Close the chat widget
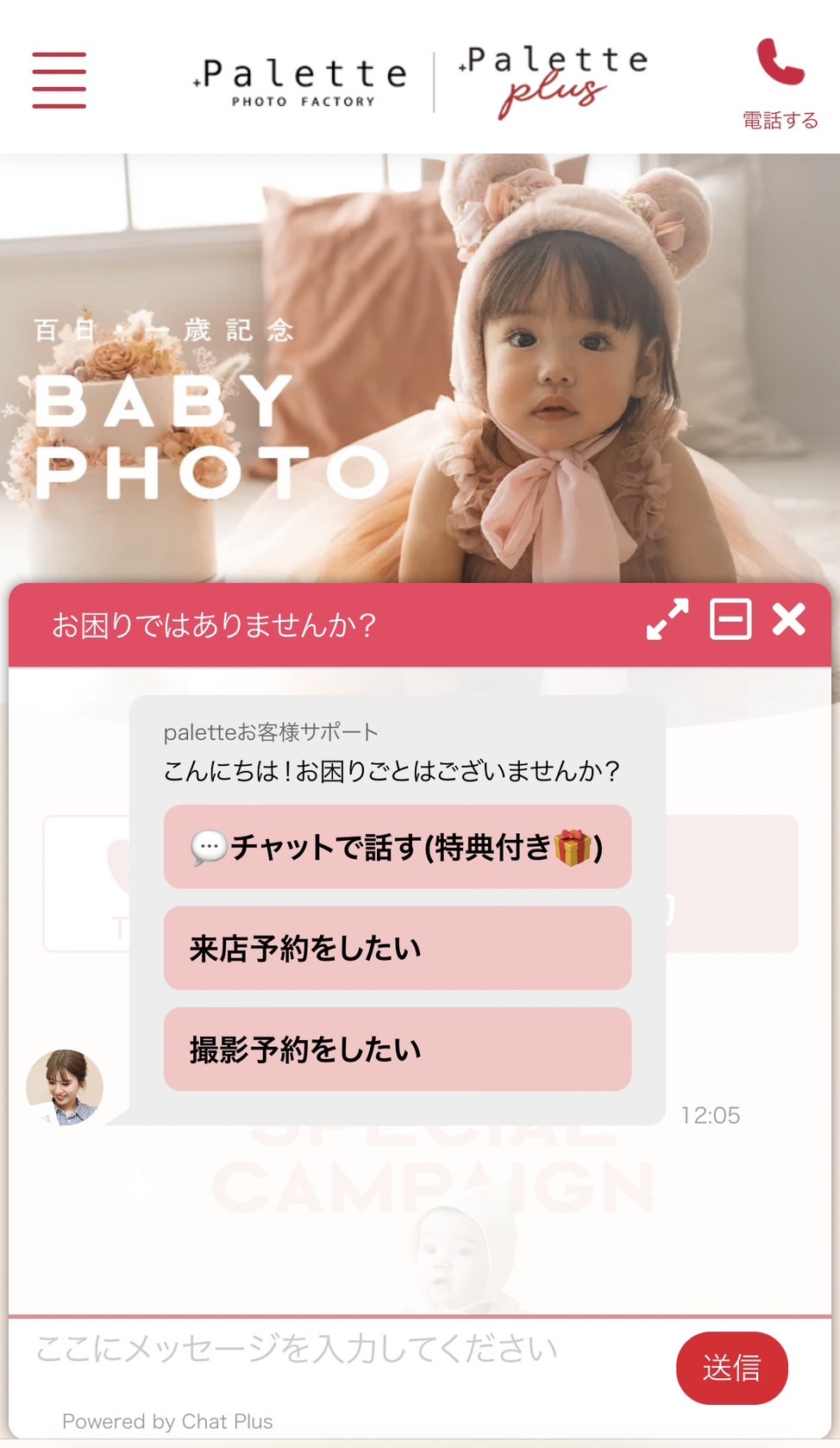Screen dimensions: 840x1448 click(x=788, y=619)
